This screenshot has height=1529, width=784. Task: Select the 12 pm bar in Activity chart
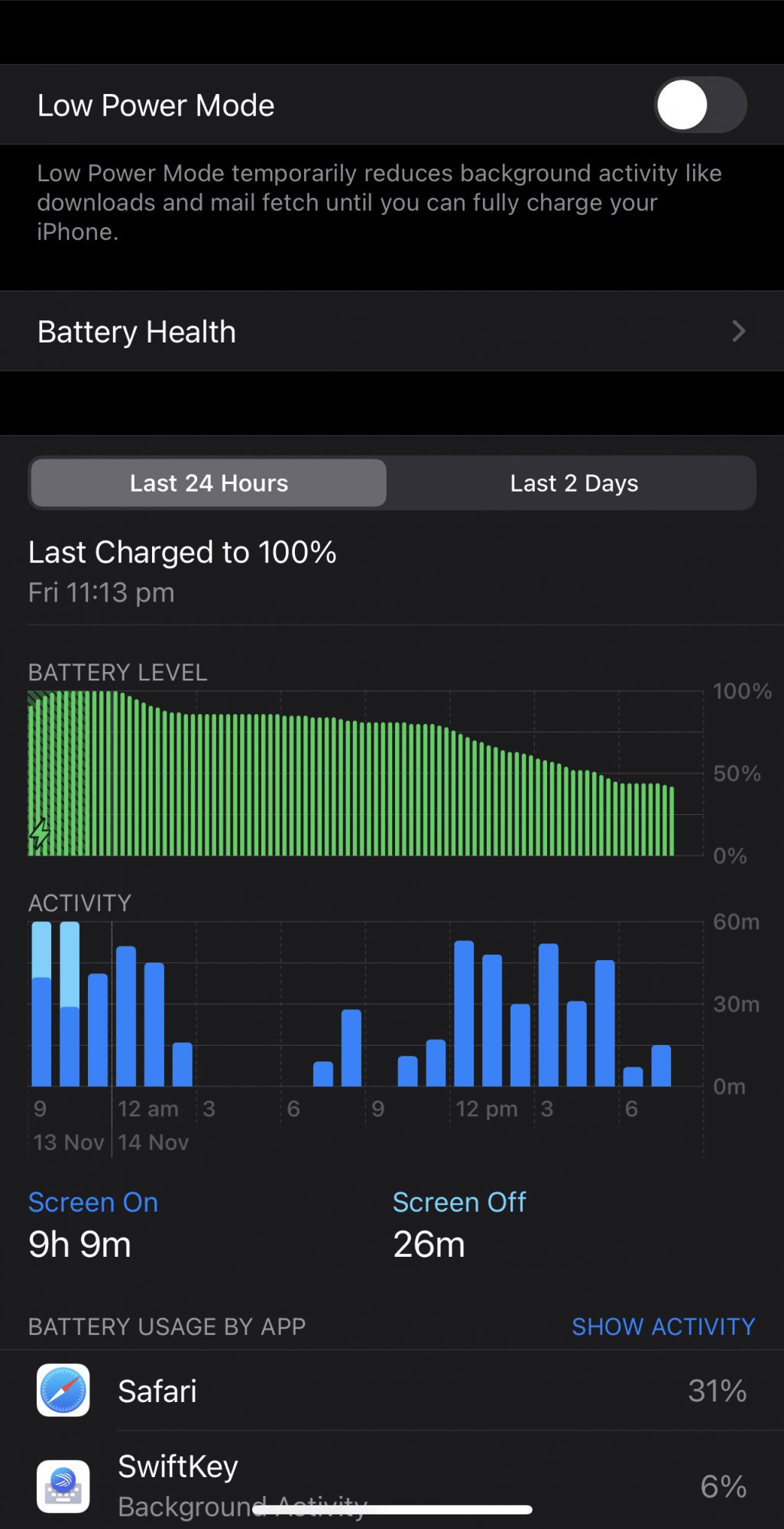pyautogui.click(x=464, y=1013)
